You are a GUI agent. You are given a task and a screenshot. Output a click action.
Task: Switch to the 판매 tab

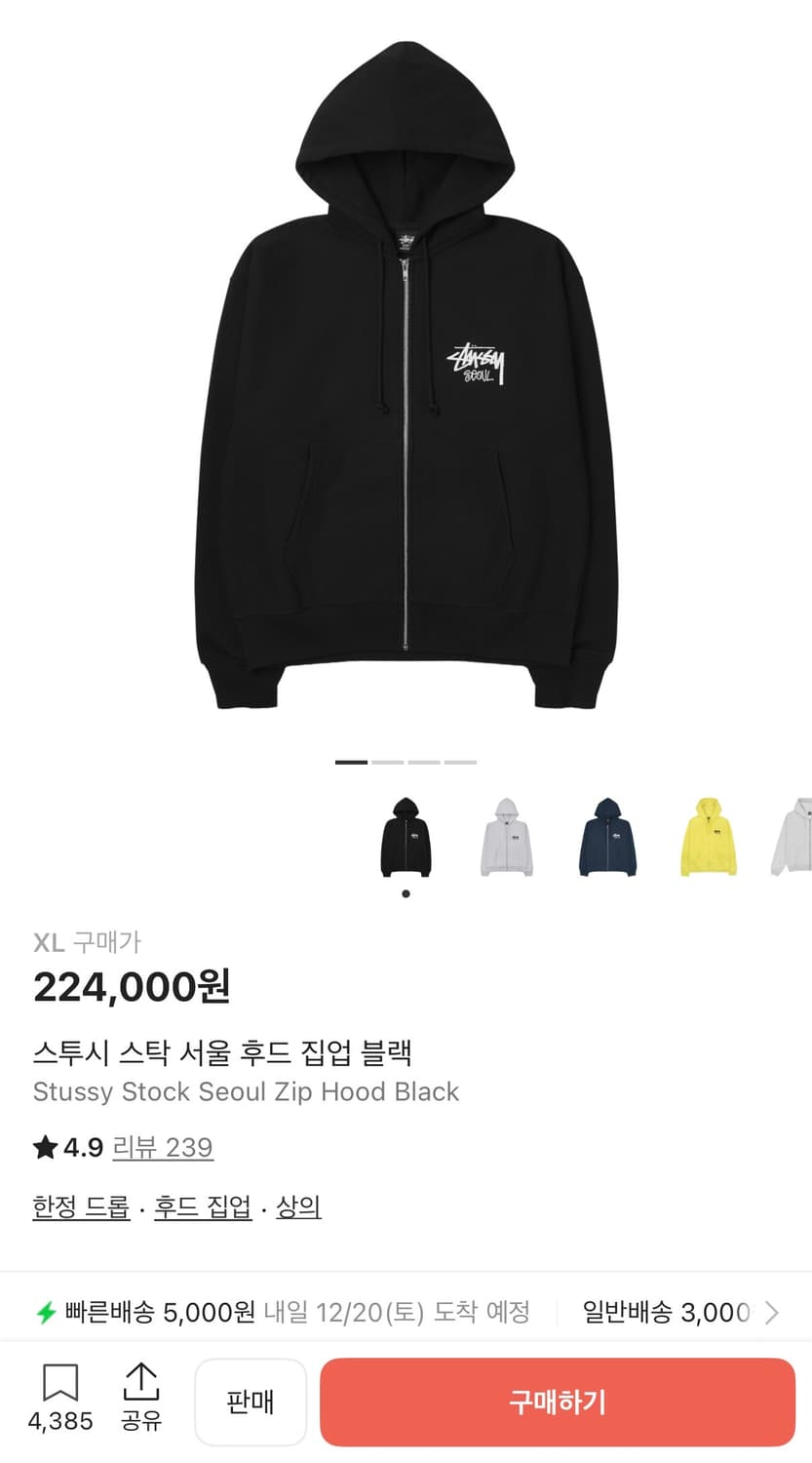tap(251, 1401)
